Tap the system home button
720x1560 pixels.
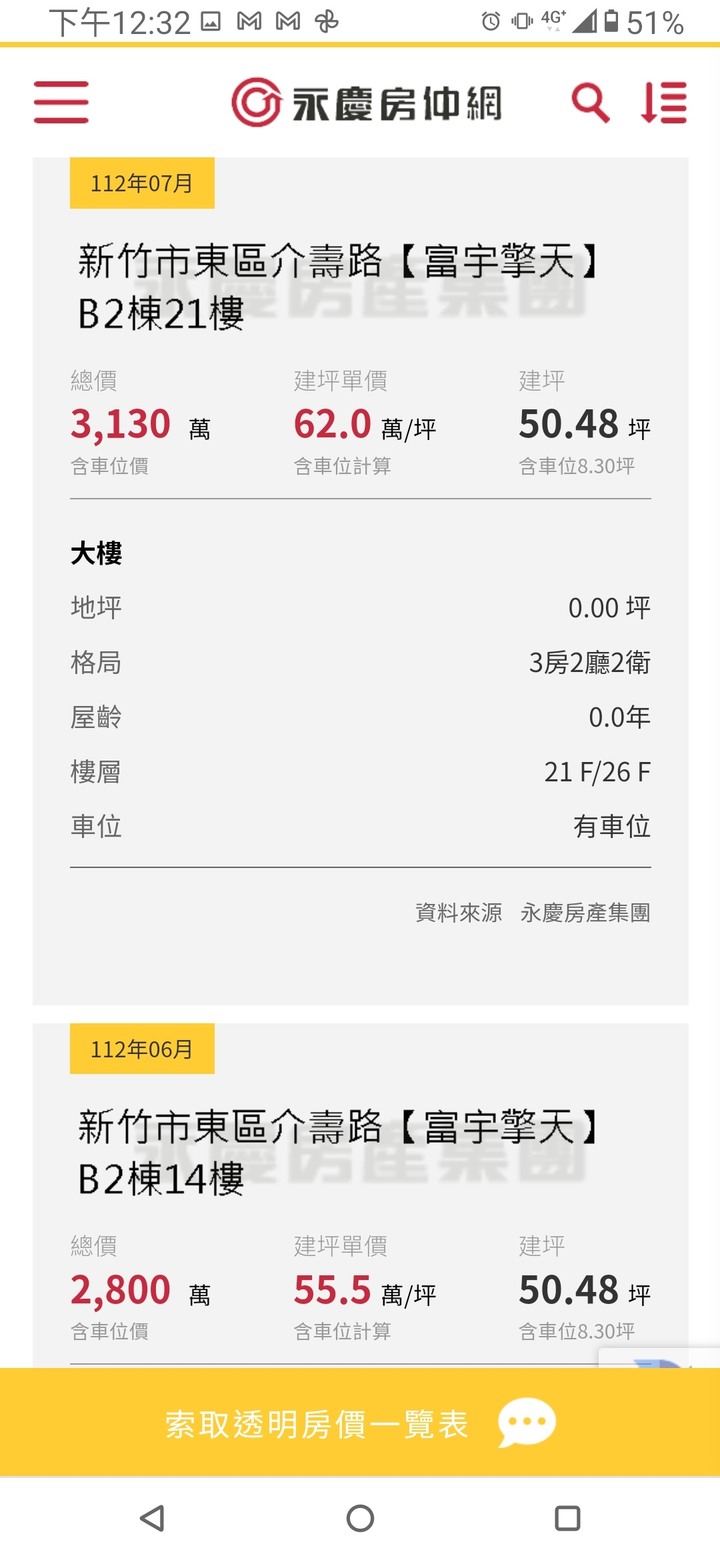click(x=360, y=1518)
